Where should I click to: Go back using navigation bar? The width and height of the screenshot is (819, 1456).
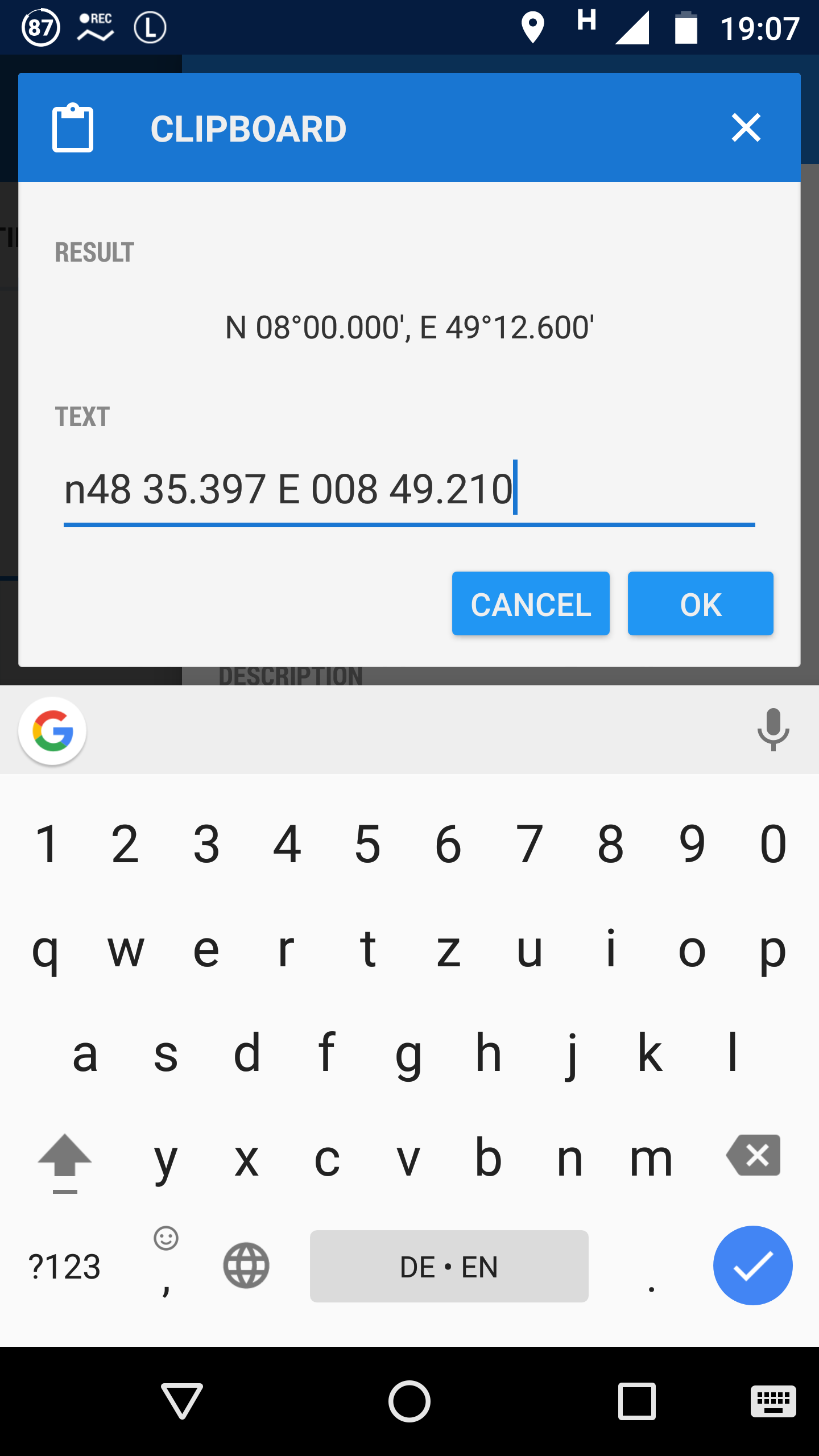click(182, 1401)
